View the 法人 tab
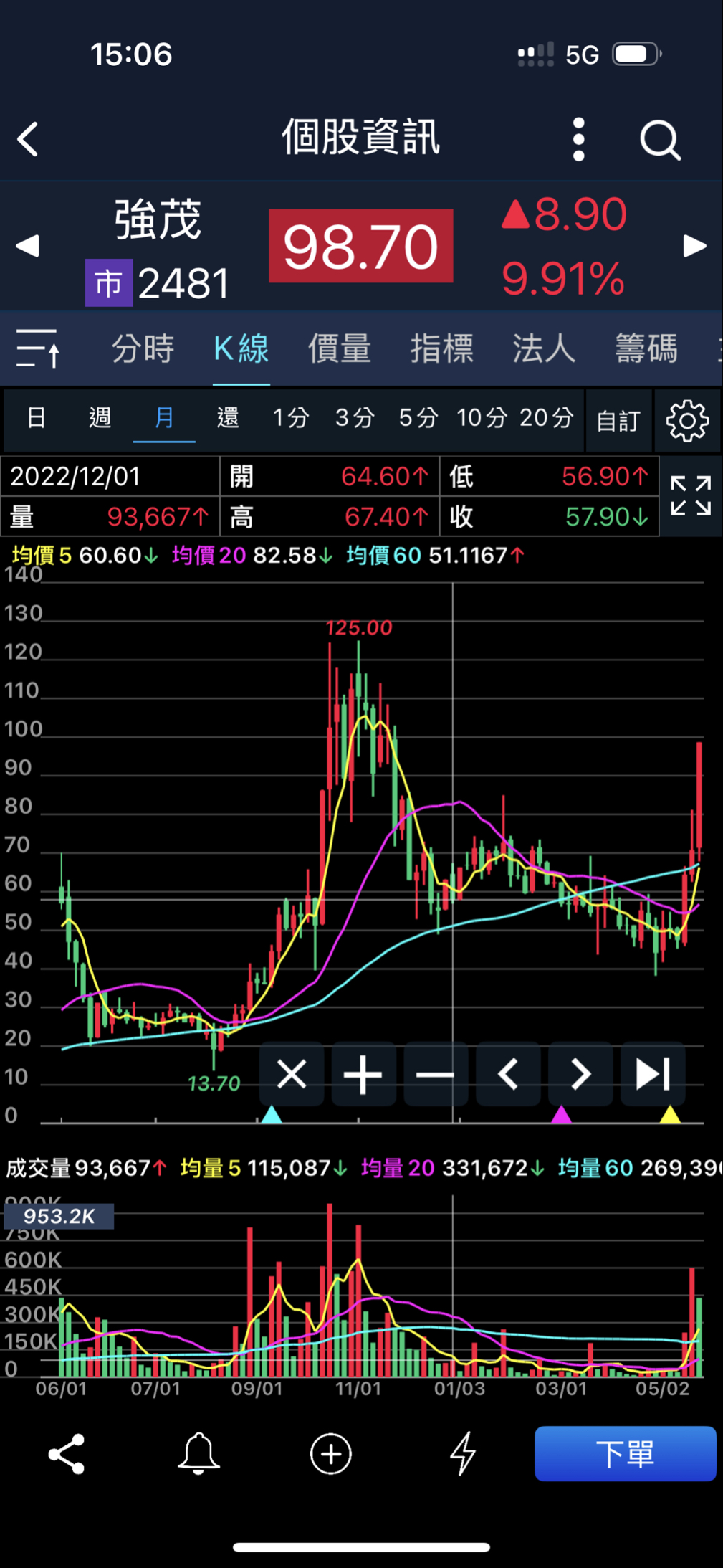 point(544,349)
